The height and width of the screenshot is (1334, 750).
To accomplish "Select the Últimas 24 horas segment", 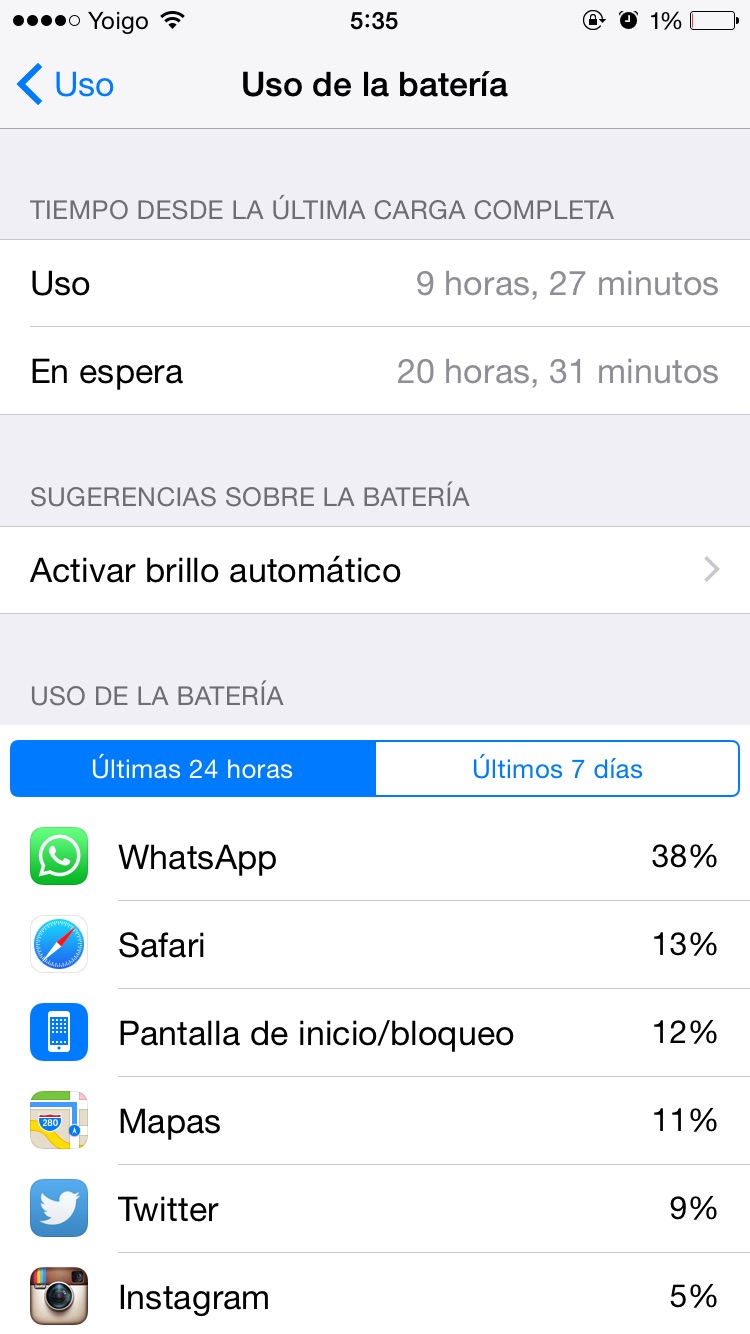I will click(193, 769).
